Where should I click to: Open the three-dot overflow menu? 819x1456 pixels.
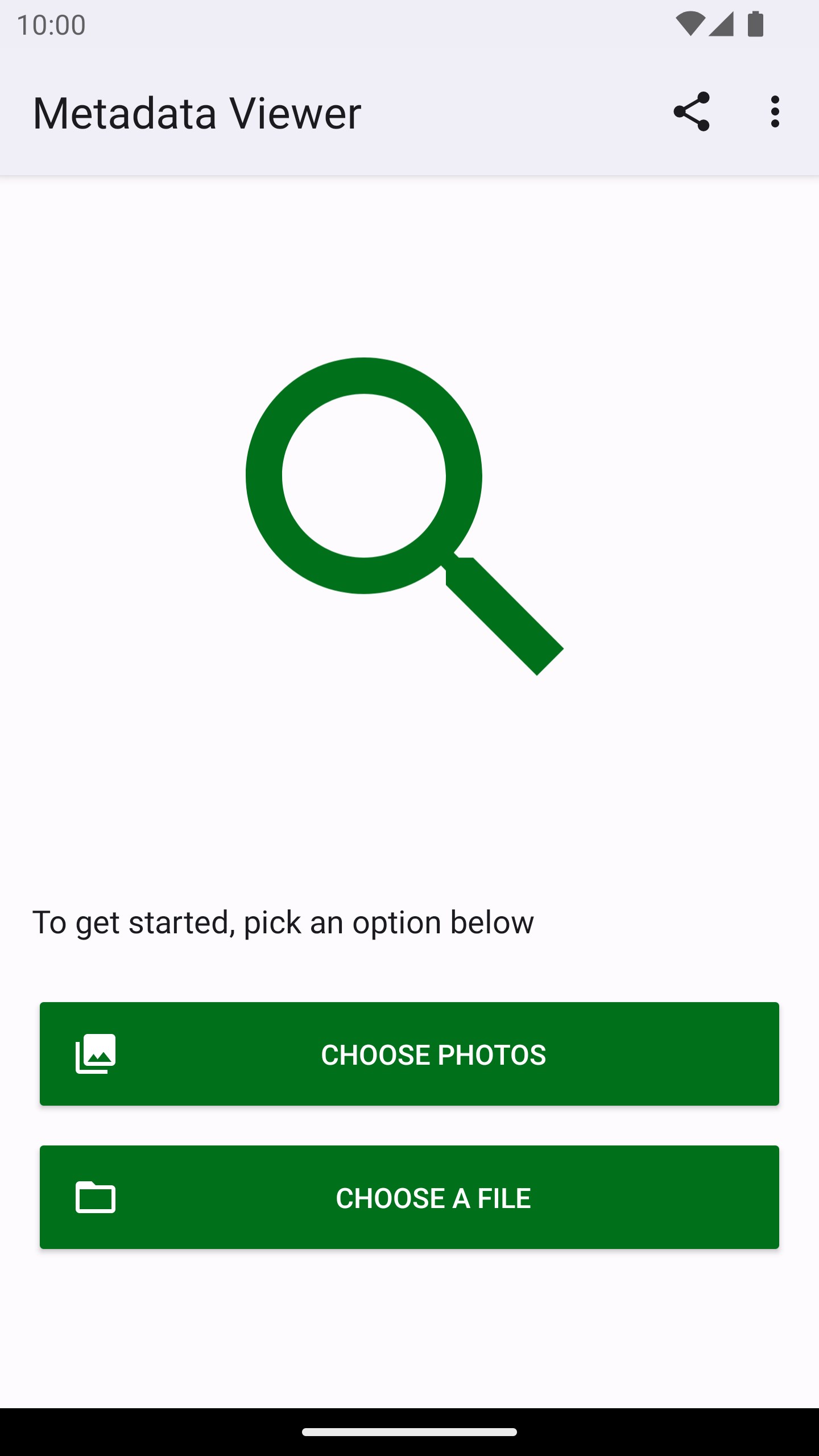click(x=775, y=112)
